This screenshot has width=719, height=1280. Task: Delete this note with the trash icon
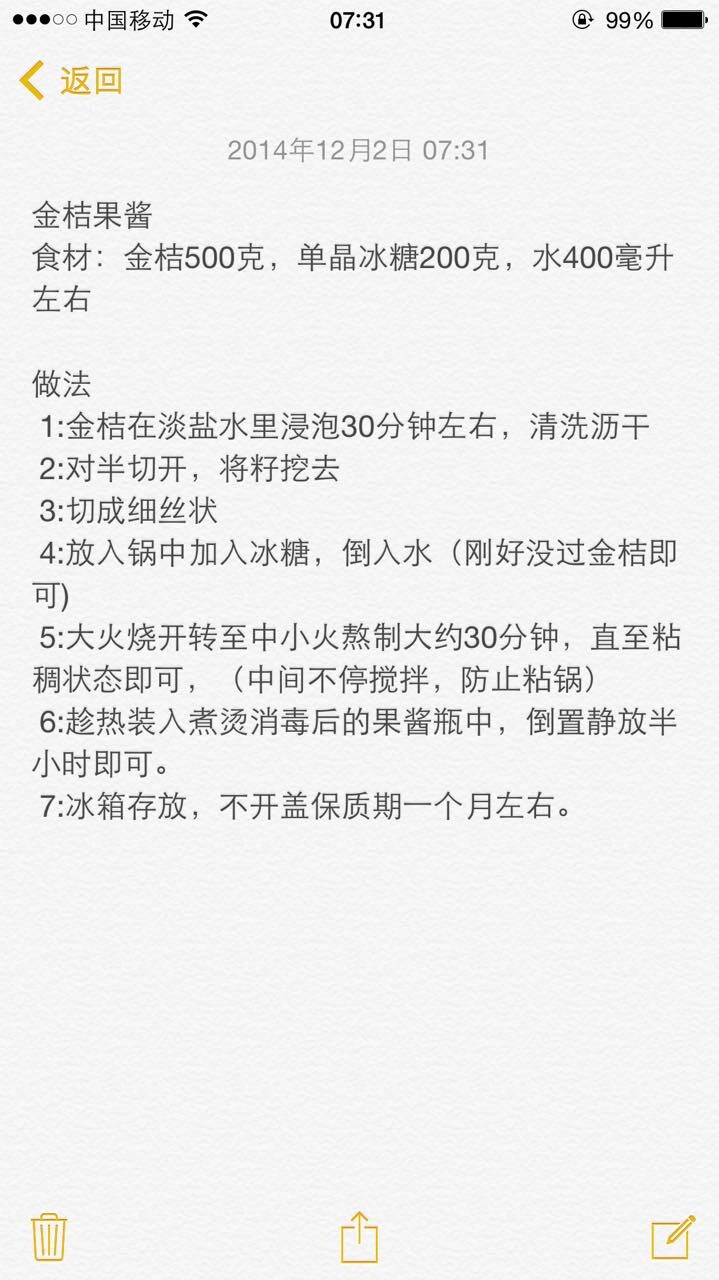pos(49,1236)
